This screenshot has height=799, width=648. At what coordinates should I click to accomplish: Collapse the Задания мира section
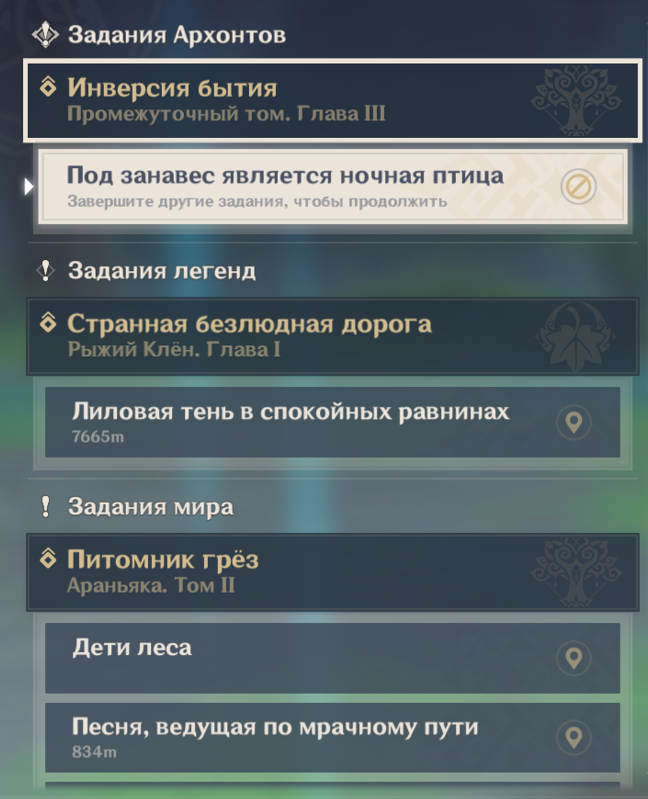coord(150,507)
